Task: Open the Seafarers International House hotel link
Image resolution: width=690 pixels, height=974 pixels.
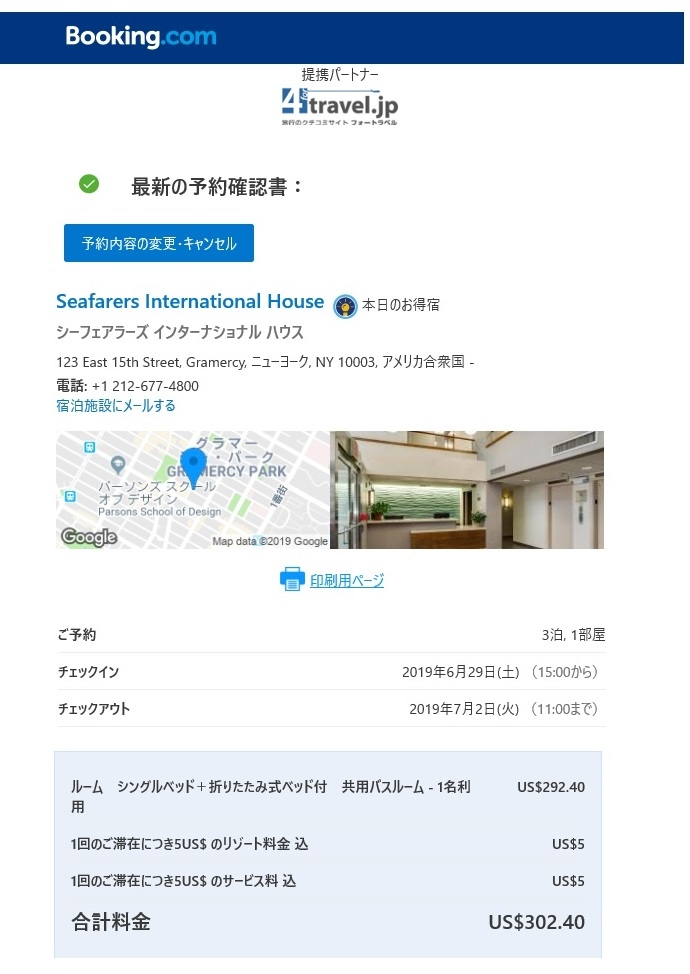Action: (x=190, y=302)
